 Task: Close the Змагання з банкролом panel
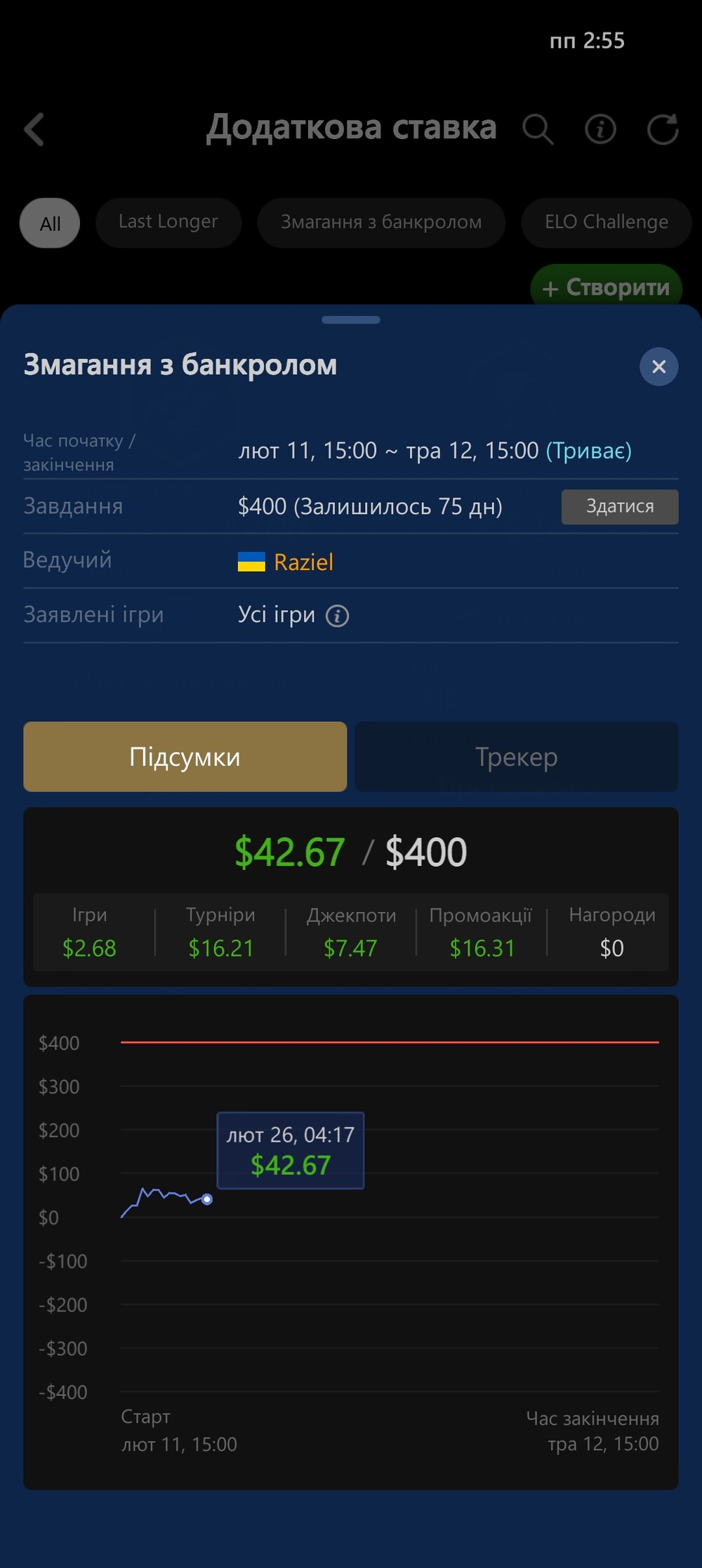click(658, 366)
